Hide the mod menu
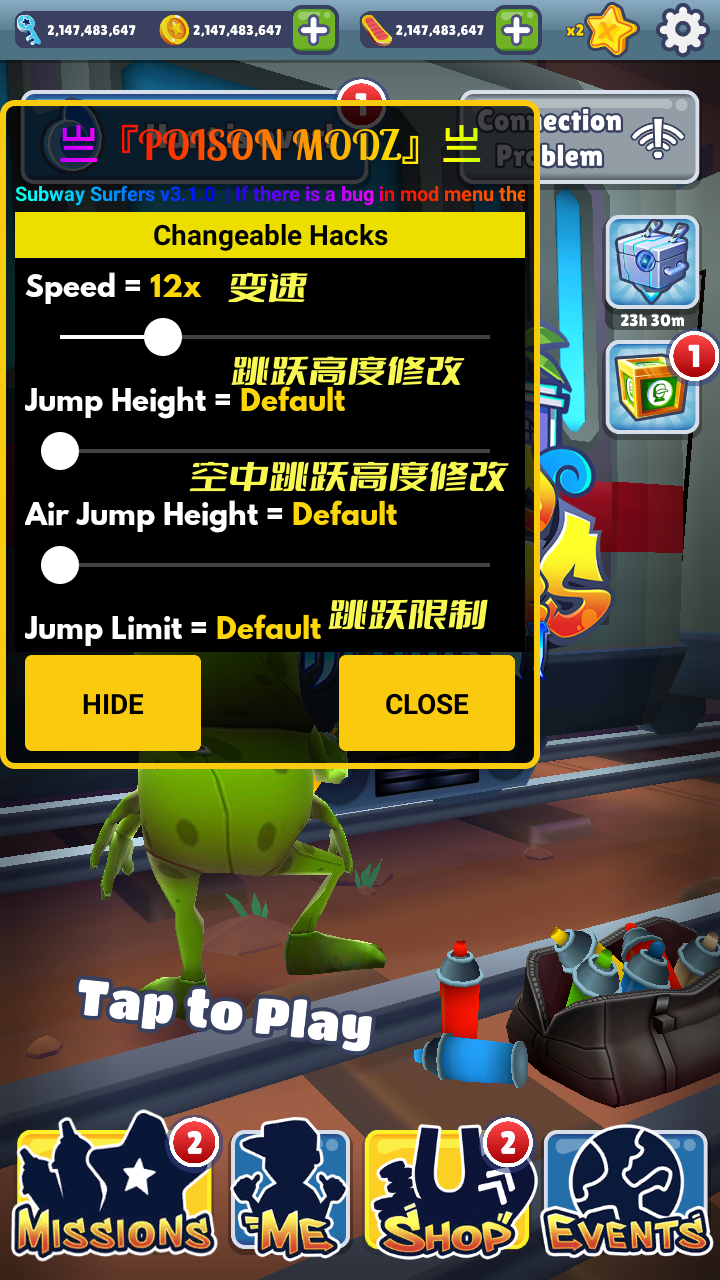This screenshot has height=1280, width=720. [x=113, y=703]
